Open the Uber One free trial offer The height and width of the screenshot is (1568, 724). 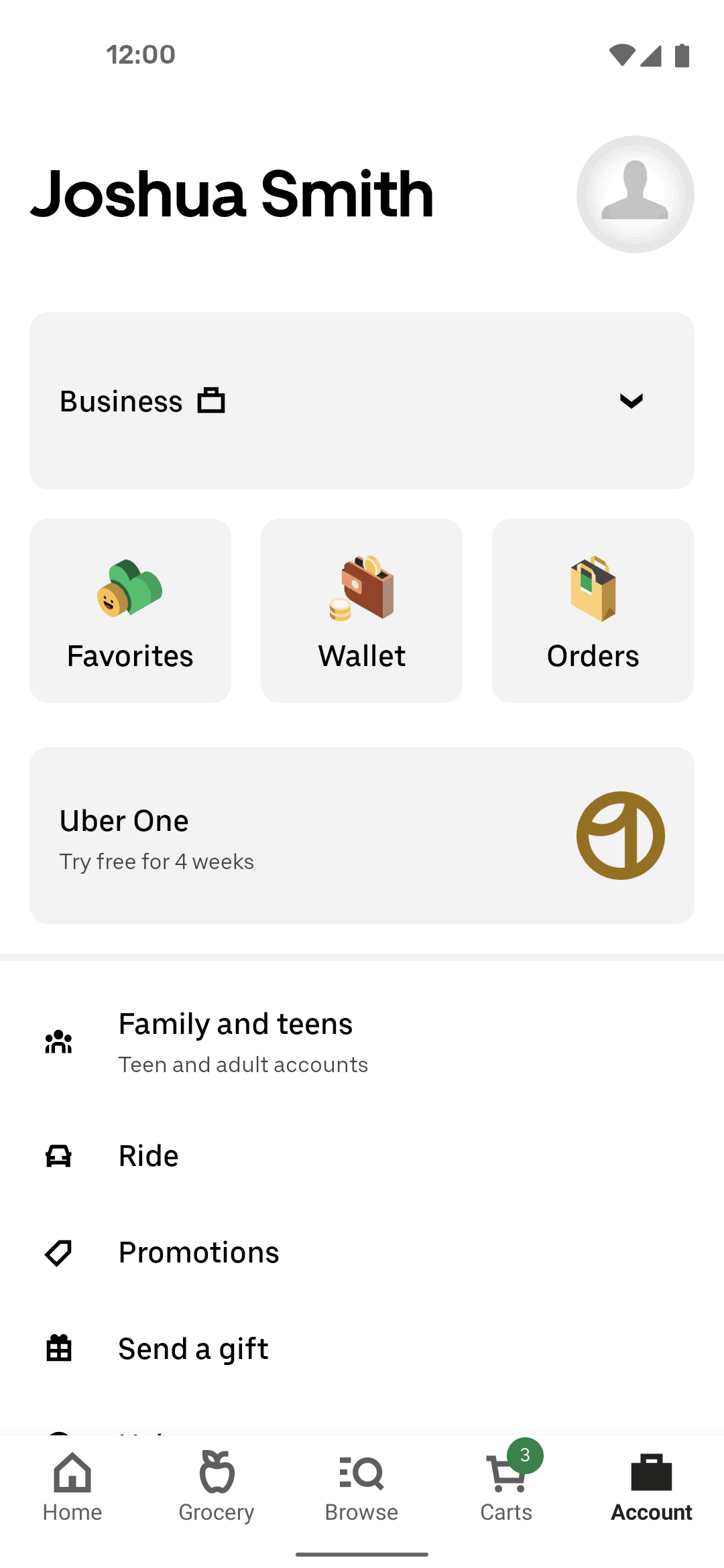[x=361, y=836]
